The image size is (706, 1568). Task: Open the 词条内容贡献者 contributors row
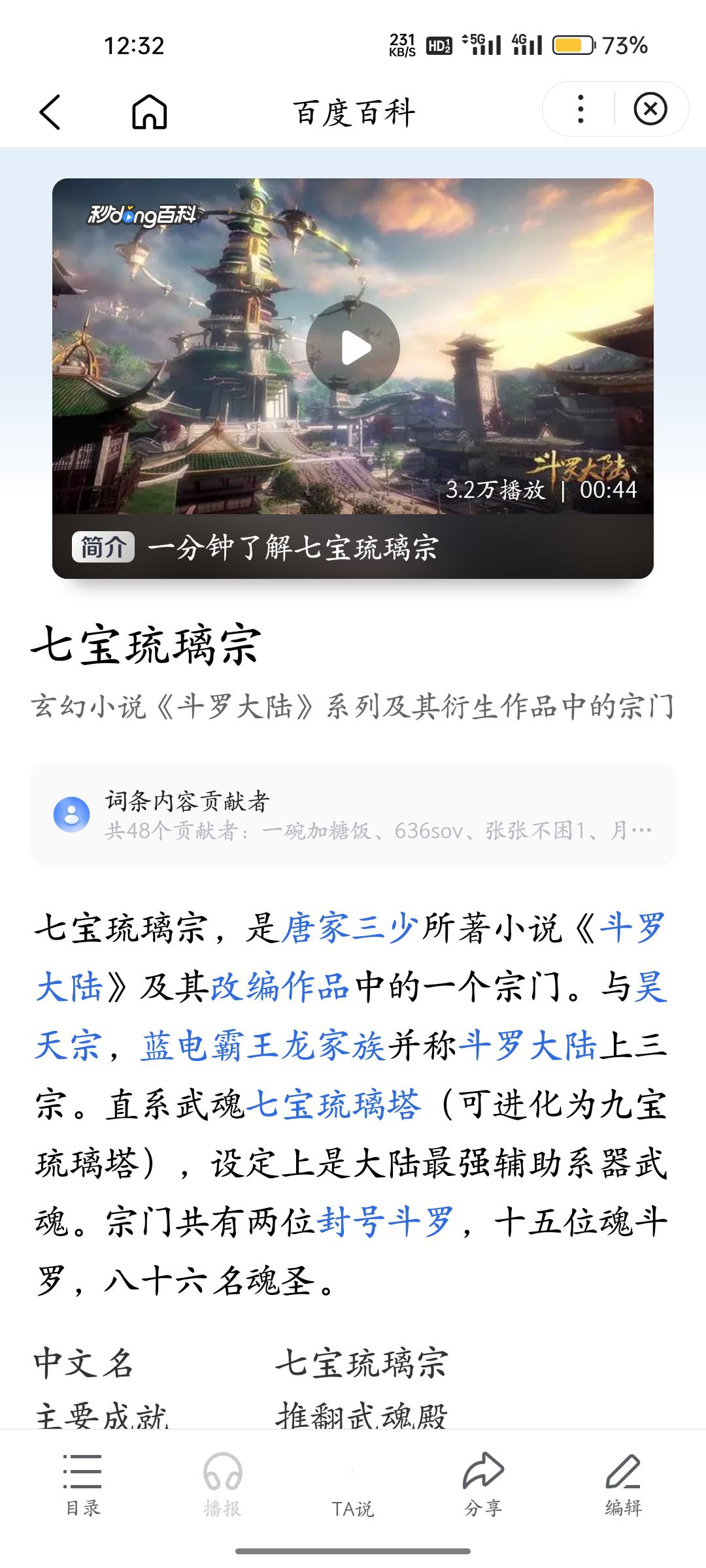click(x=353, y=815)
